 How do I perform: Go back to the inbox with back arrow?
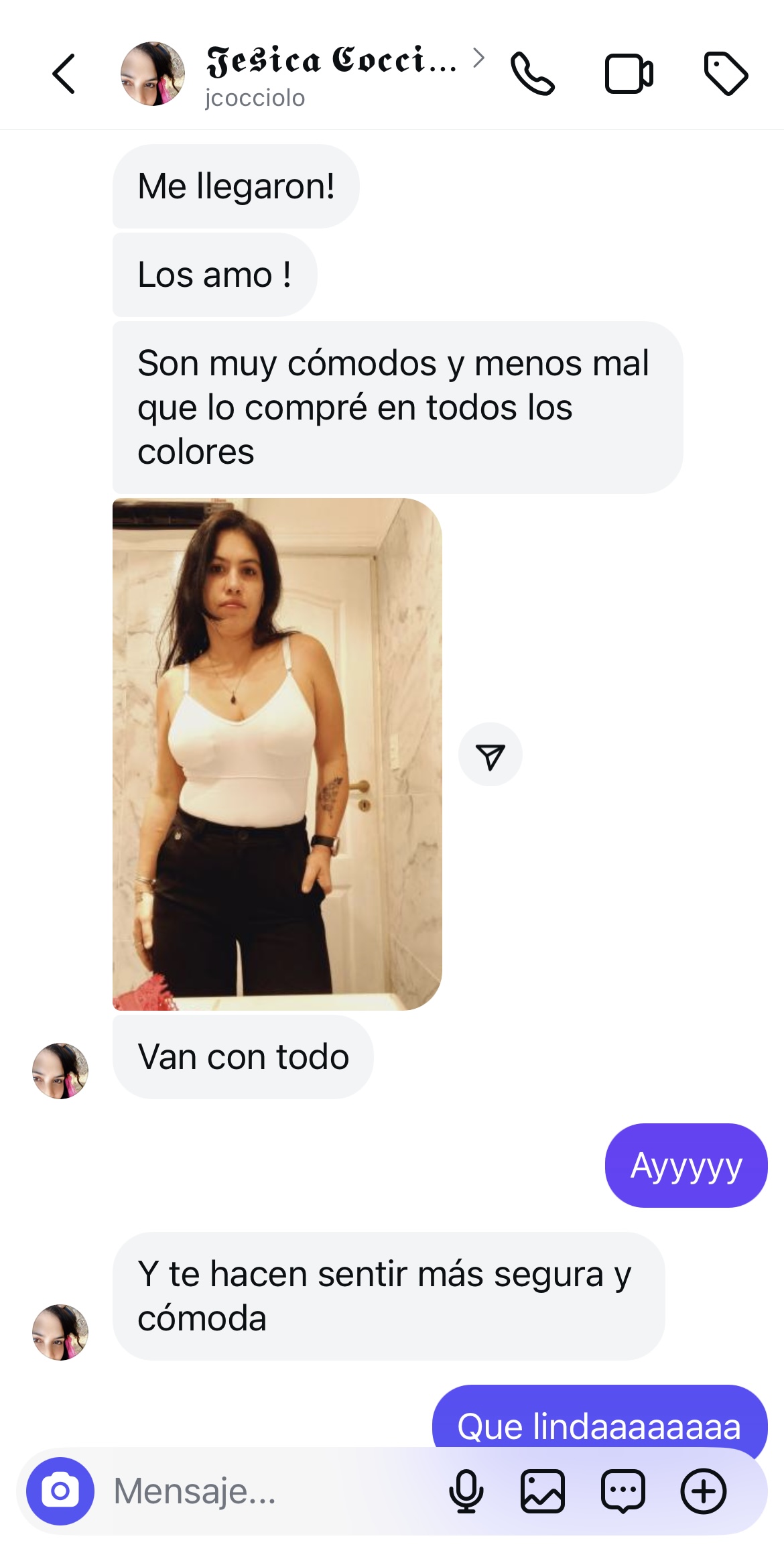pyautogui.click(x=63, y=74)
